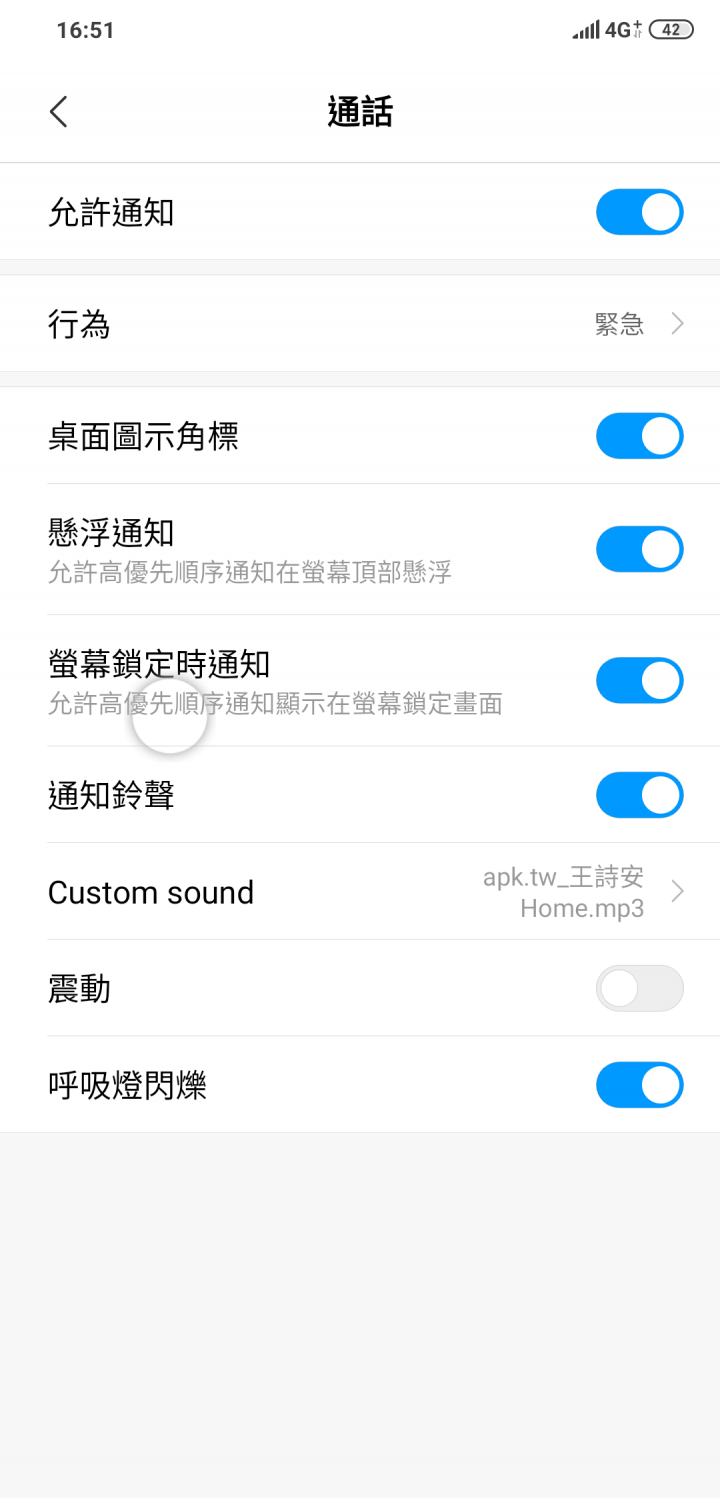Turn off the 允許通知 switch
720x1498 pixels.
click(x=640, y=212)
